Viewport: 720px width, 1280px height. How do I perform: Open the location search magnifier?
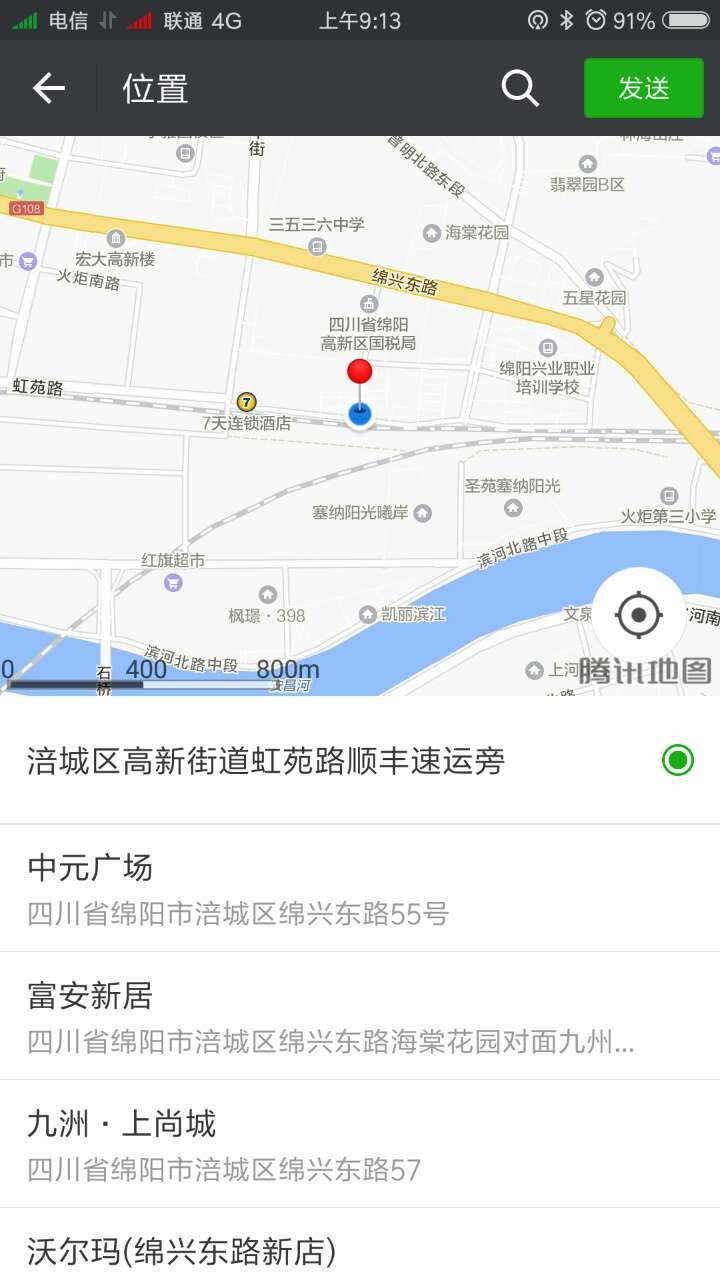click(520, 89)
